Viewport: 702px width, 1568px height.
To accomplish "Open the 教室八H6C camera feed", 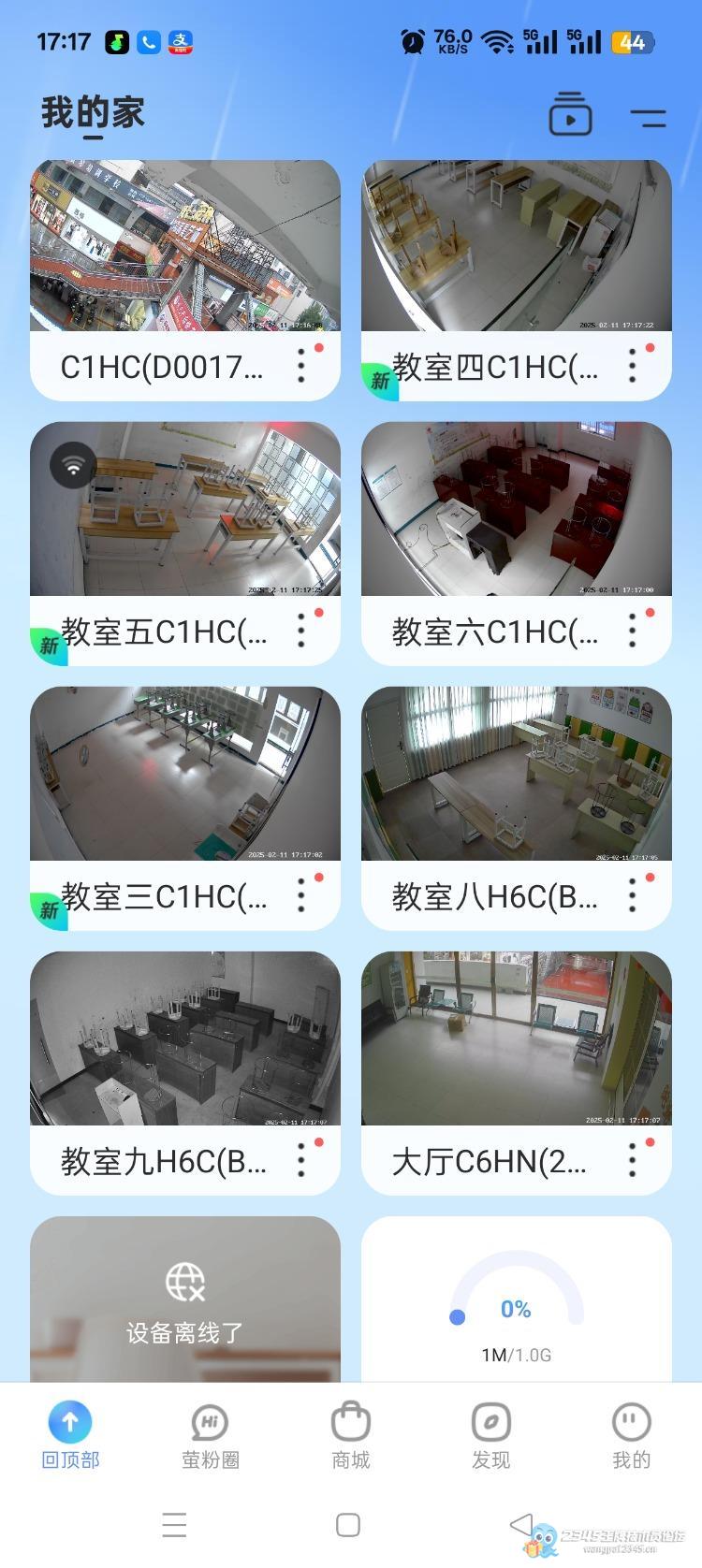I will tap(517, 774).
